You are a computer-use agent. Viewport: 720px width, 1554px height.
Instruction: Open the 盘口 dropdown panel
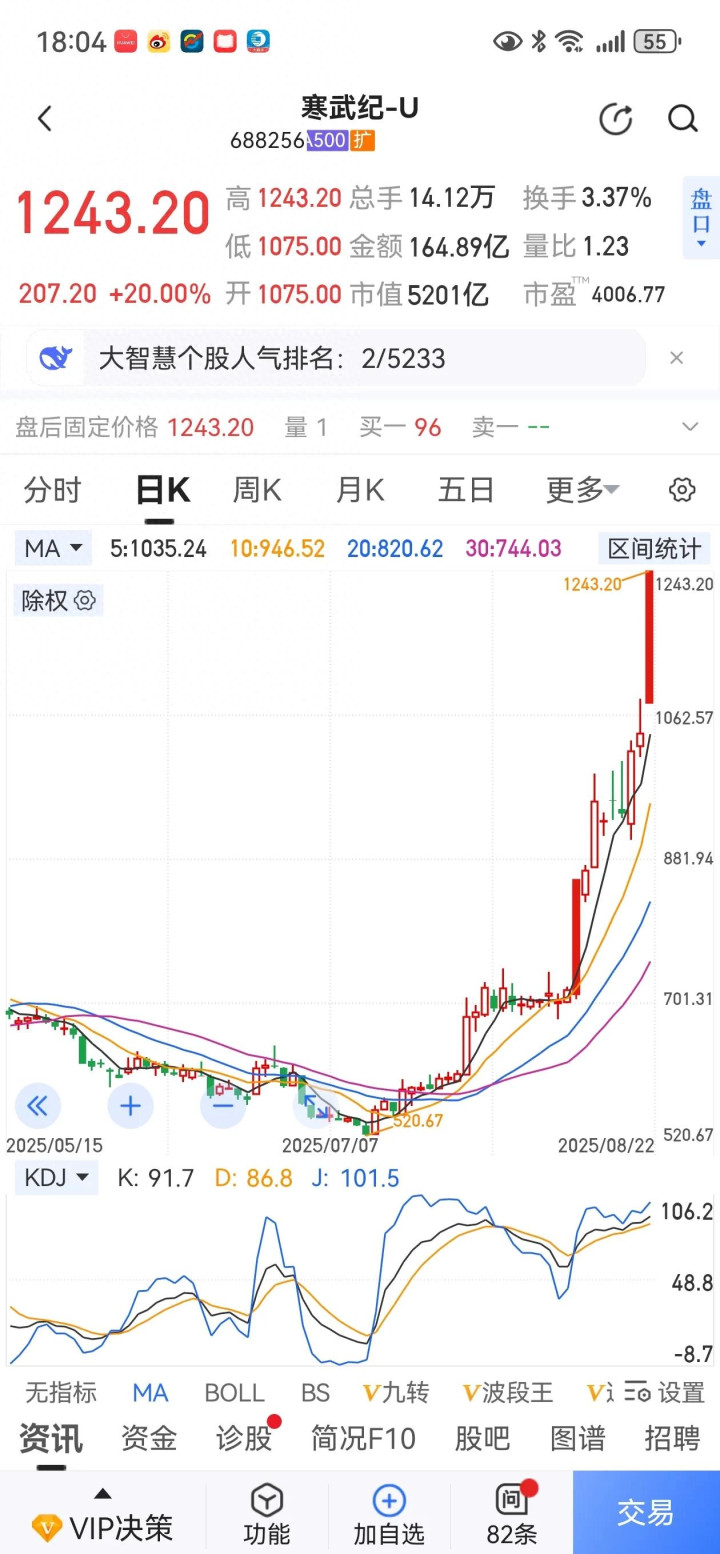(x=700, y=218)
